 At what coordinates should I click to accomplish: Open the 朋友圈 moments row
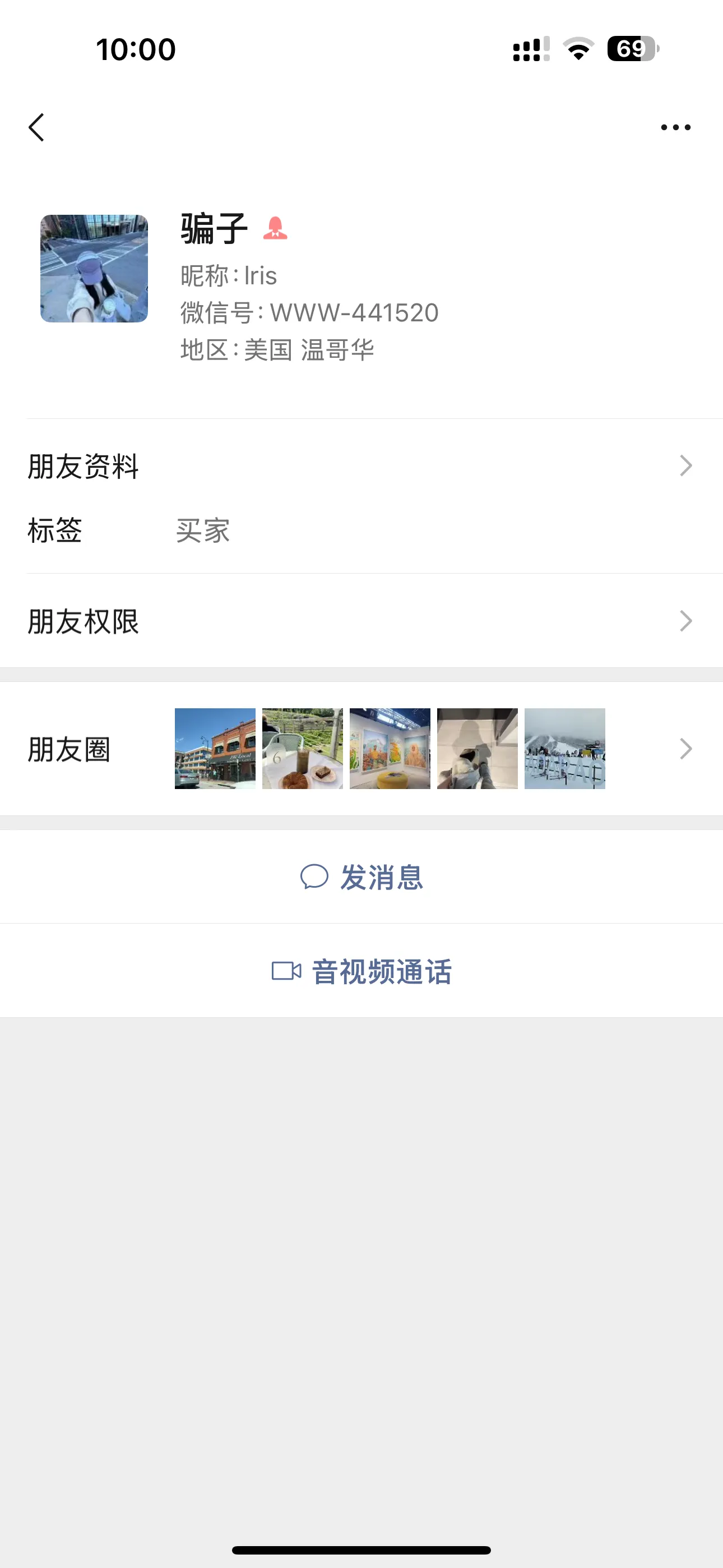pyautogui.click(x=361, y=749)
